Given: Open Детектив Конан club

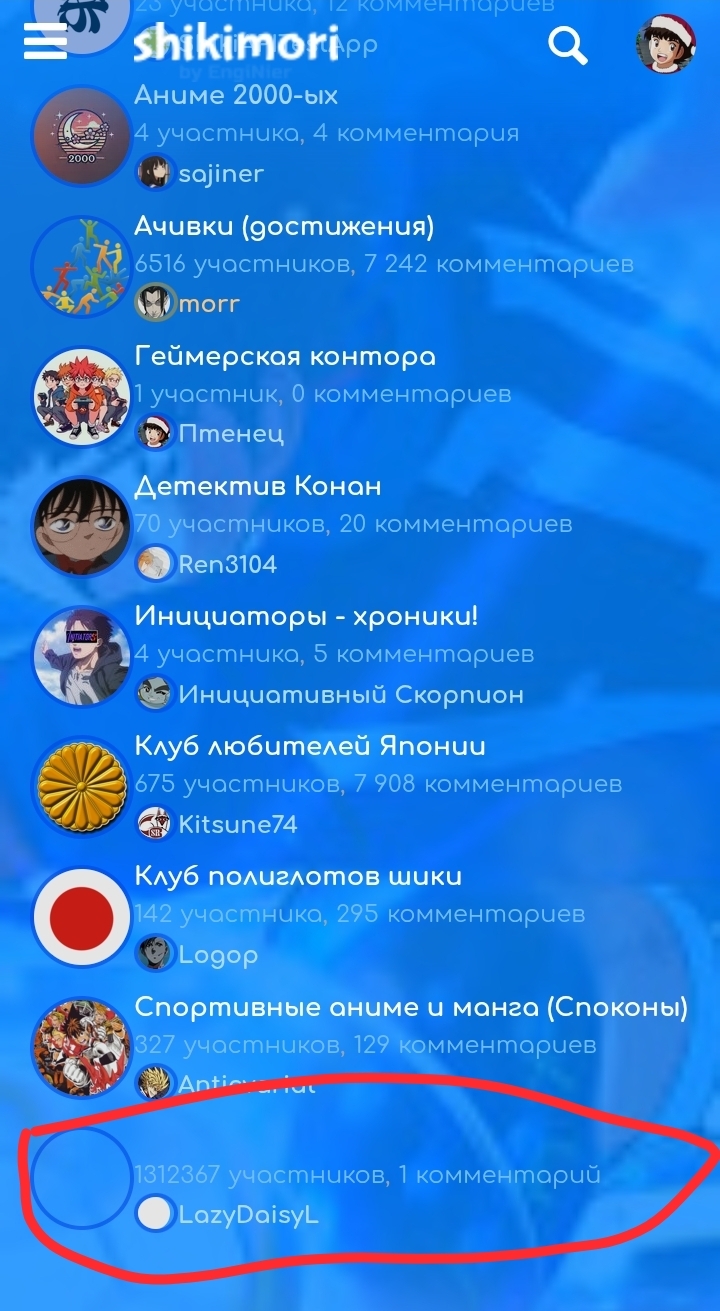Looking at the screenshot, I should click(x=258, y=487).
